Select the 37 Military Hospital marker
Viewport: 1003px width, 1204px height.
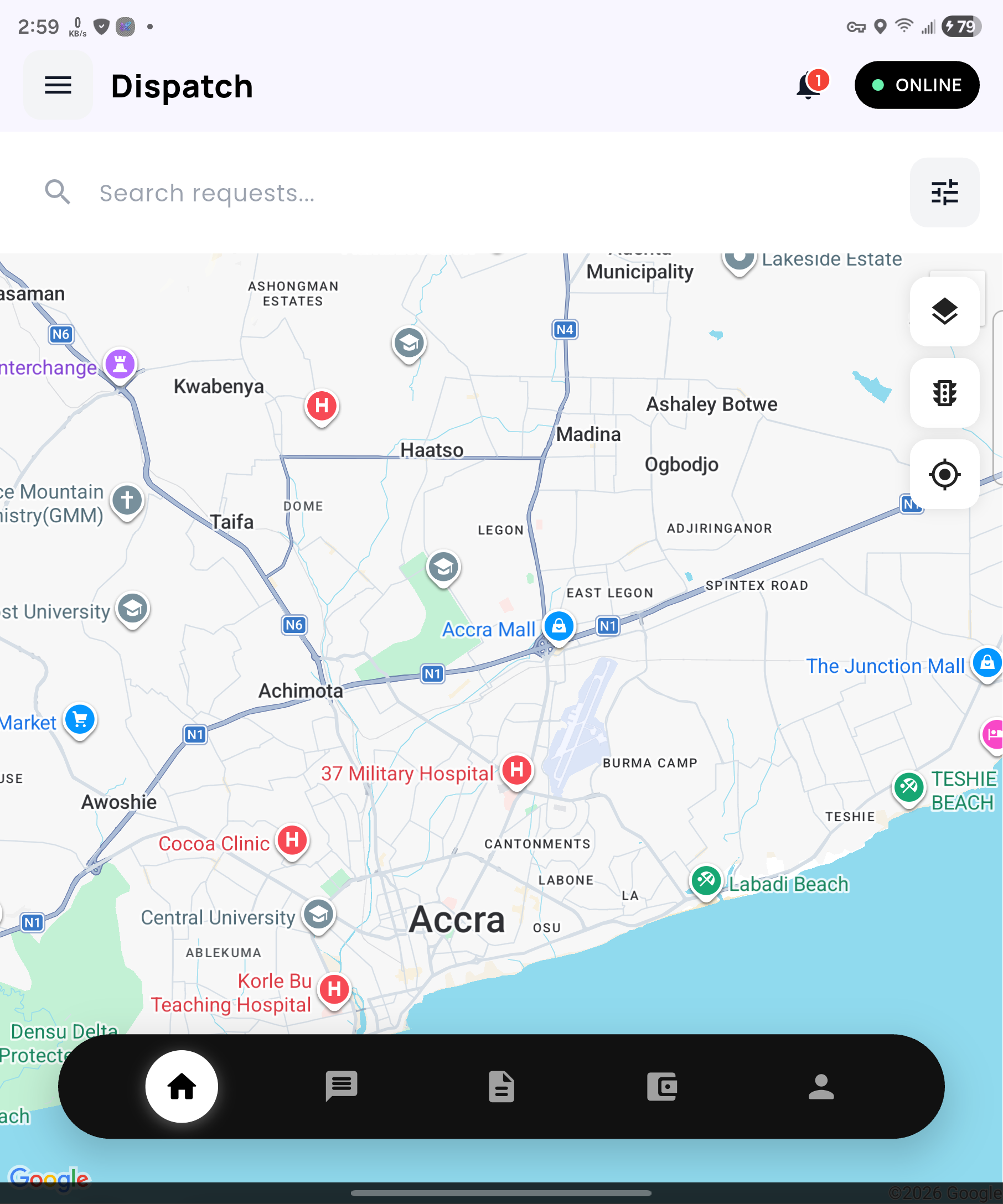pos(516,771)
